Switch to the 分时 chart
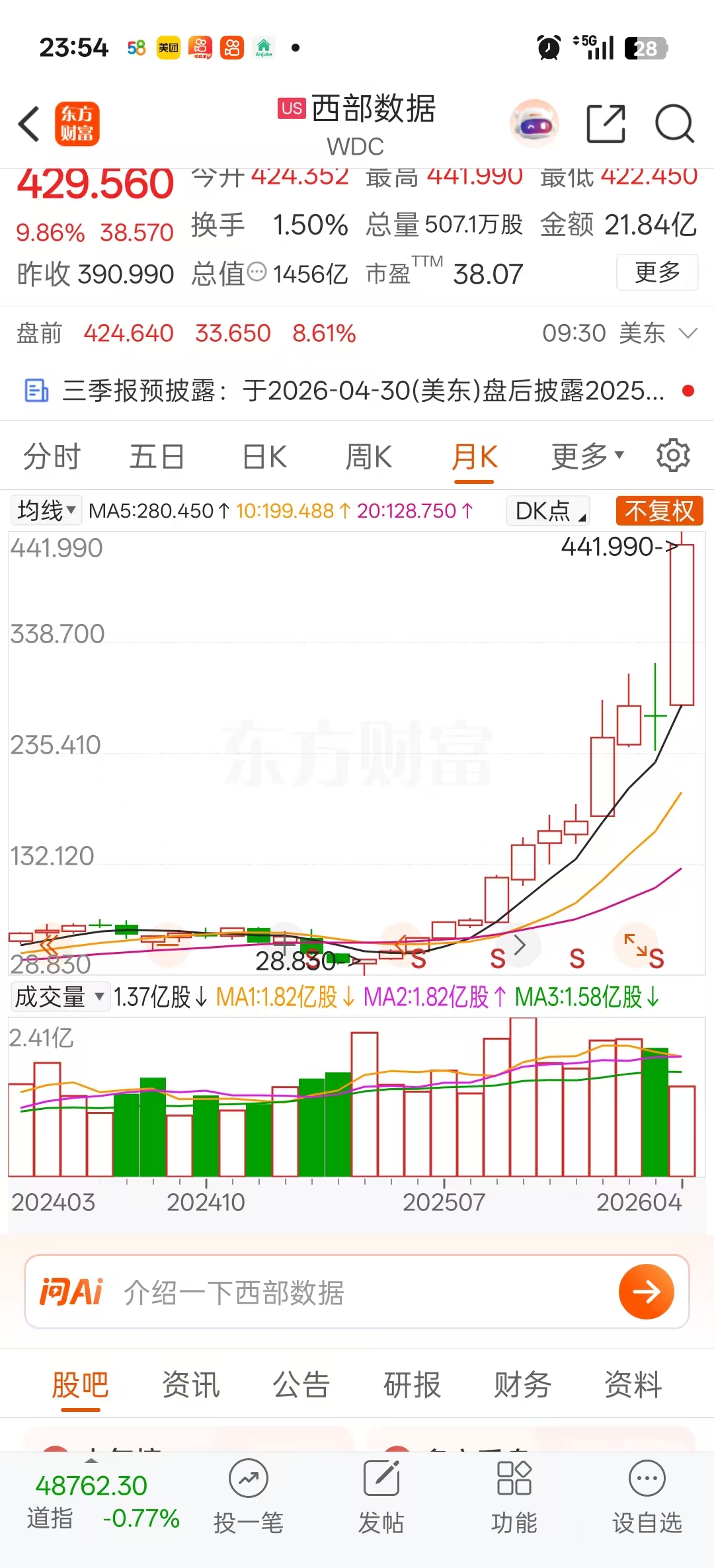 tap(52, 457)
